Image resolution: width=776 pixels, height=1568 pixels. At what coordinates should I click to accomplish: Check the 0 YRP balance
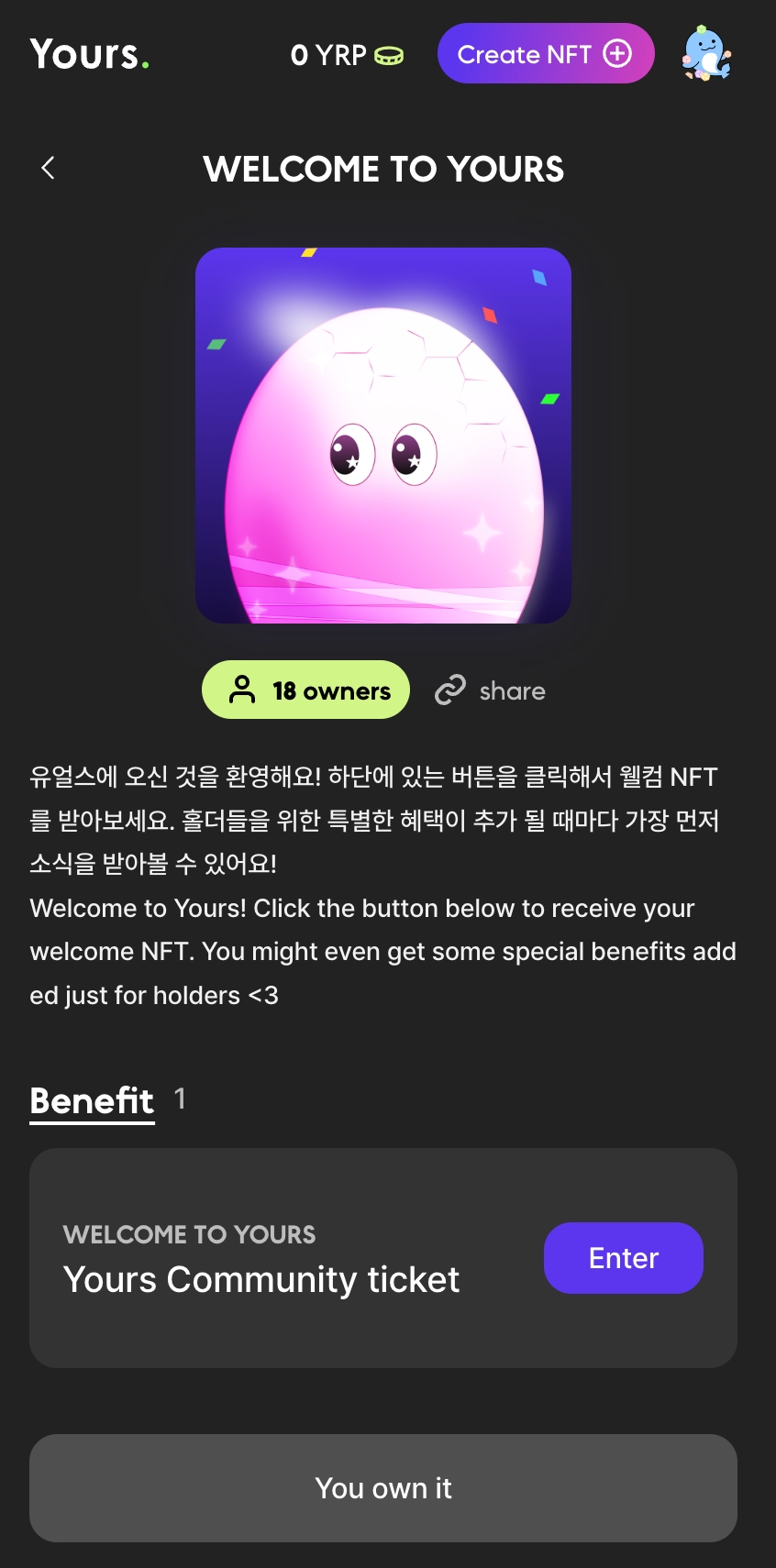pos(347,55)
